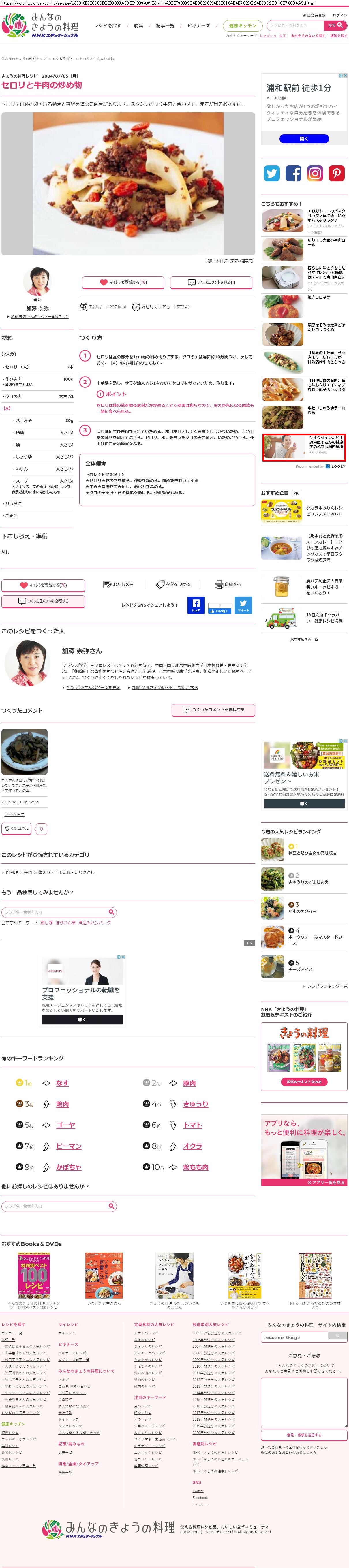Open the レシピを探す navigation item
The width and height of the screenshot is (349, 1568).
tap(107, 26)
